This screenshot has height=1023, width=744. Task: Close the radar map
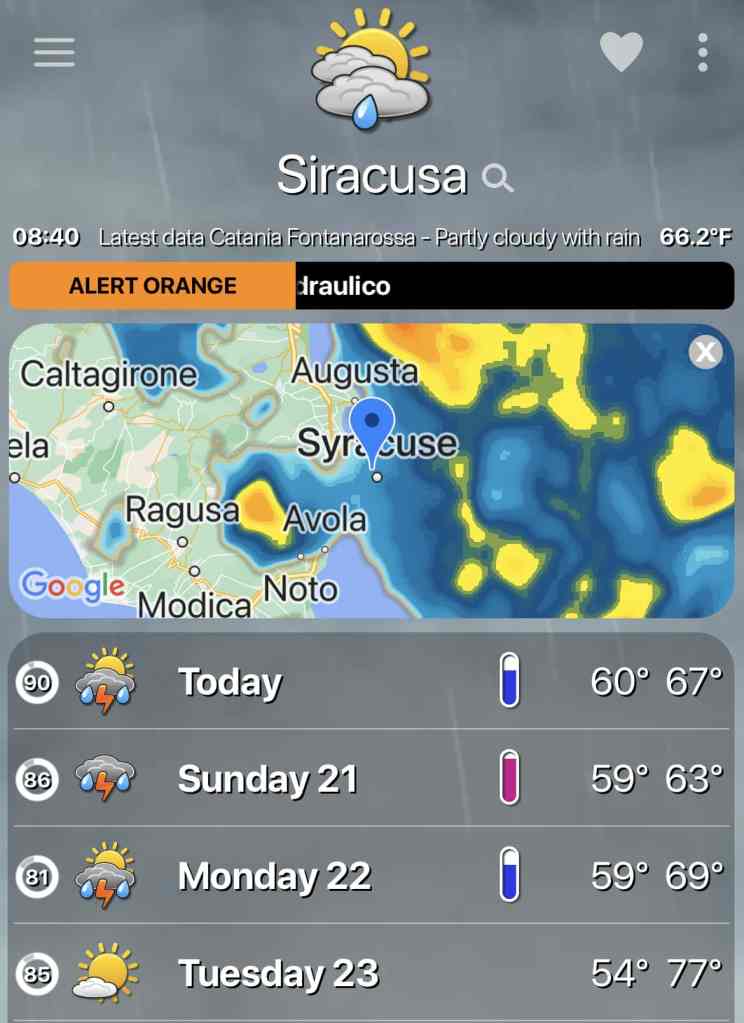[706, 352]
